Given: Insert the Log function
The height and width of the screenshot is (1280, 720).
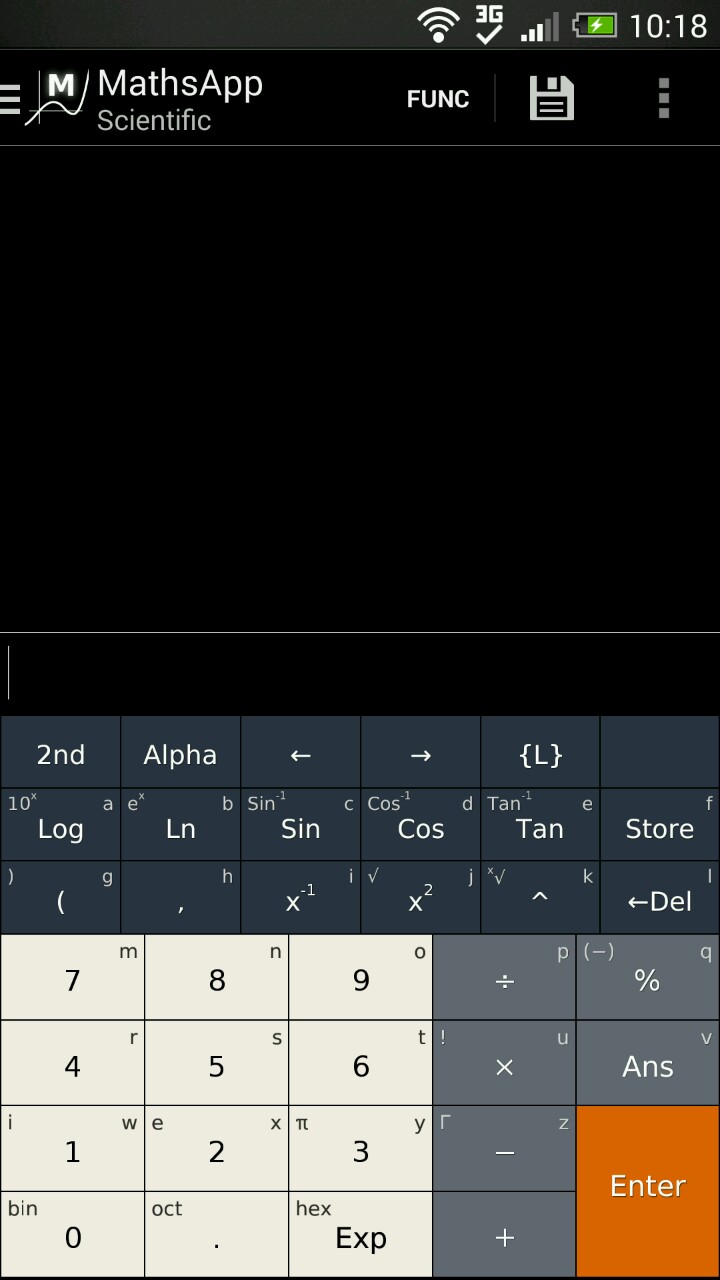Looking at the screenshot, I should [x=60, y=825].
